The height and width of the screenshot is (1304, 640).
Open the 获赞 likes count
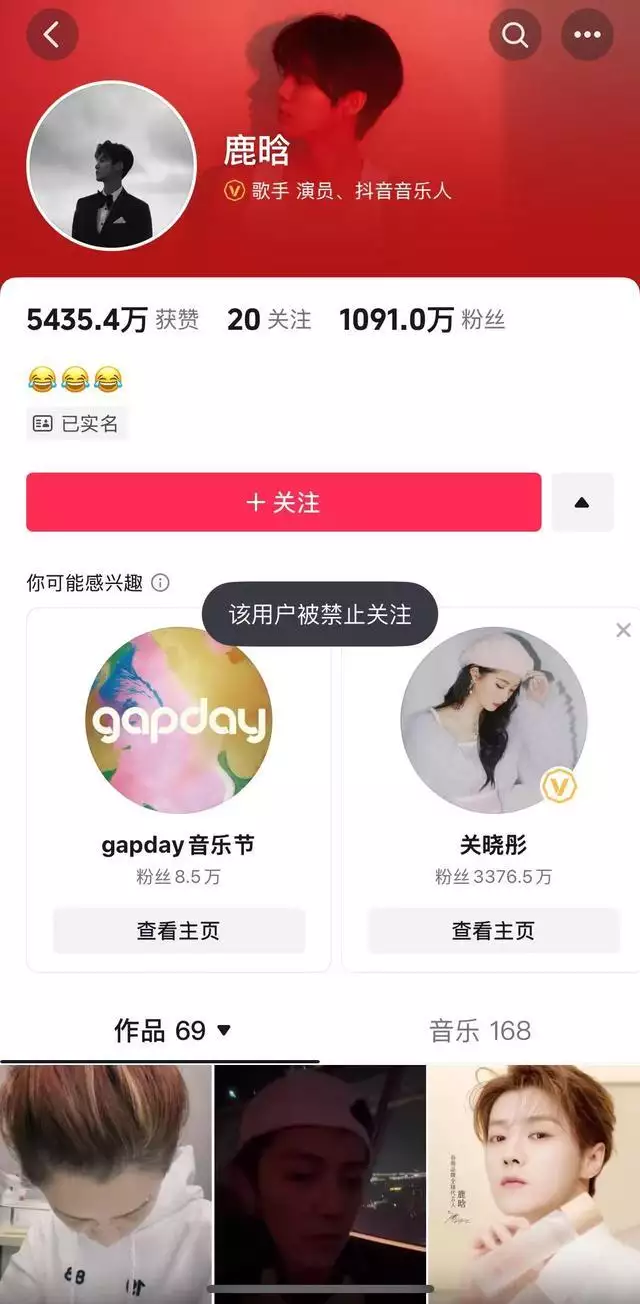coord(112,320)
